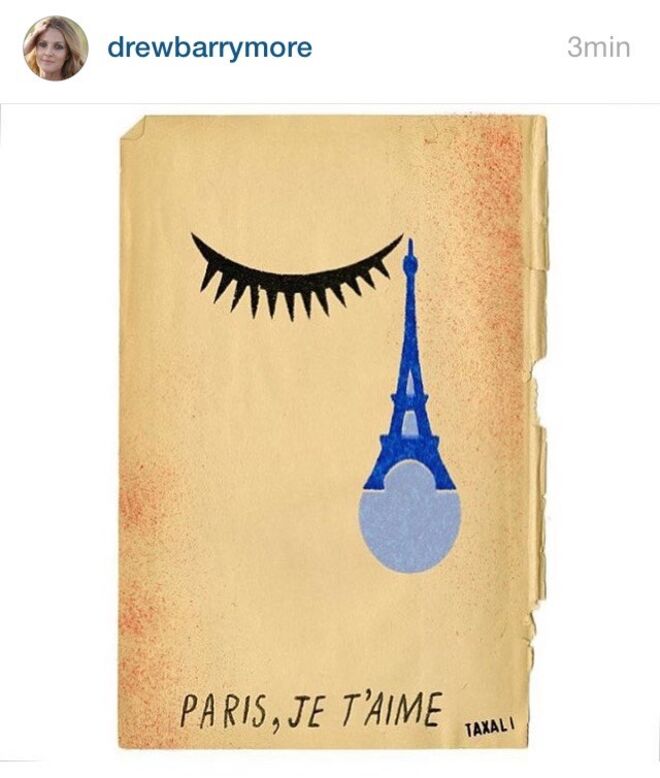Open the Paris, Je T'aime post image
The height and width of the screenshot is (778, 660).
tap(330, 430)
